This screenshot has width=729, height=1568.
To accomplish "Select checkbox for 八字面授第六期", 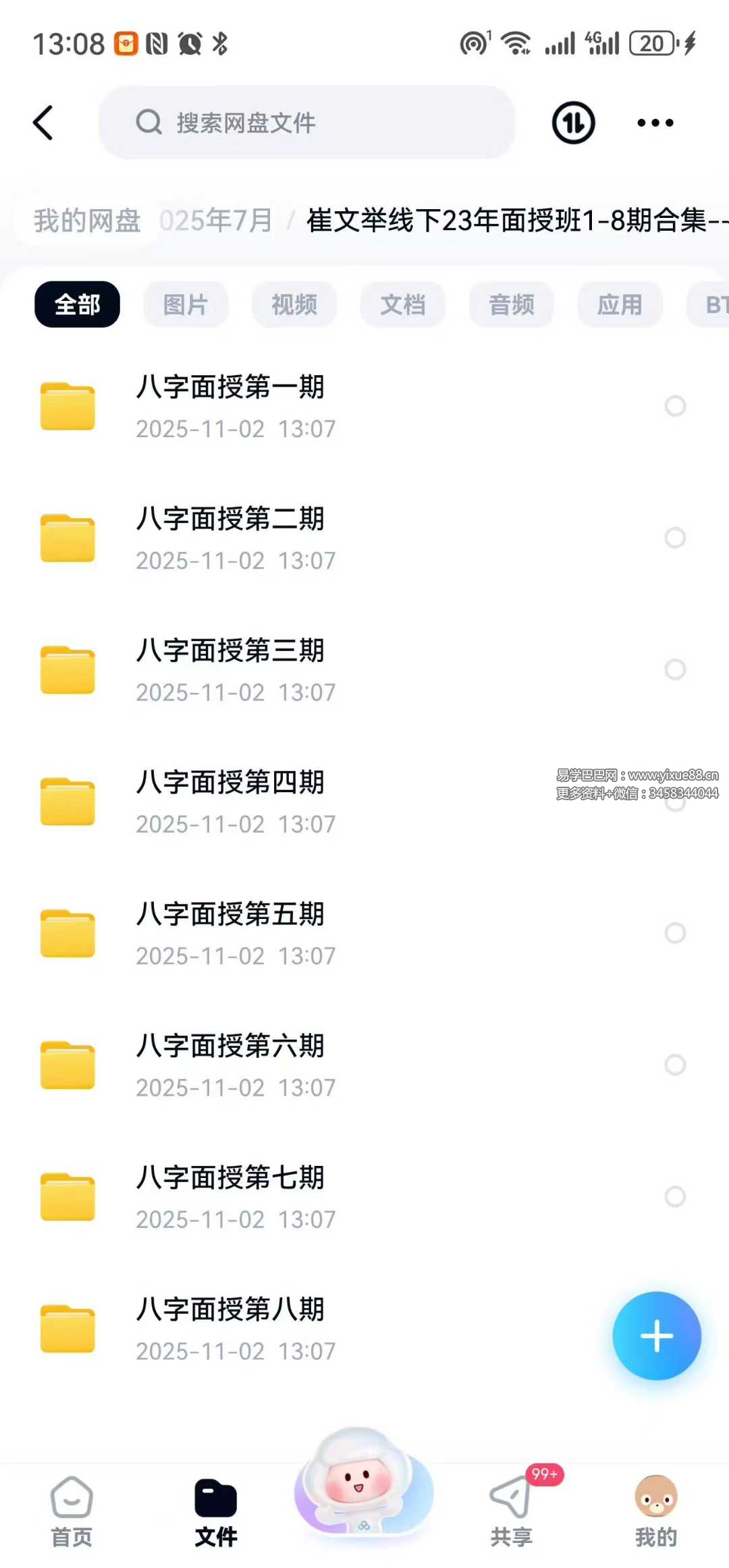I will click(x=675, y=1065).
